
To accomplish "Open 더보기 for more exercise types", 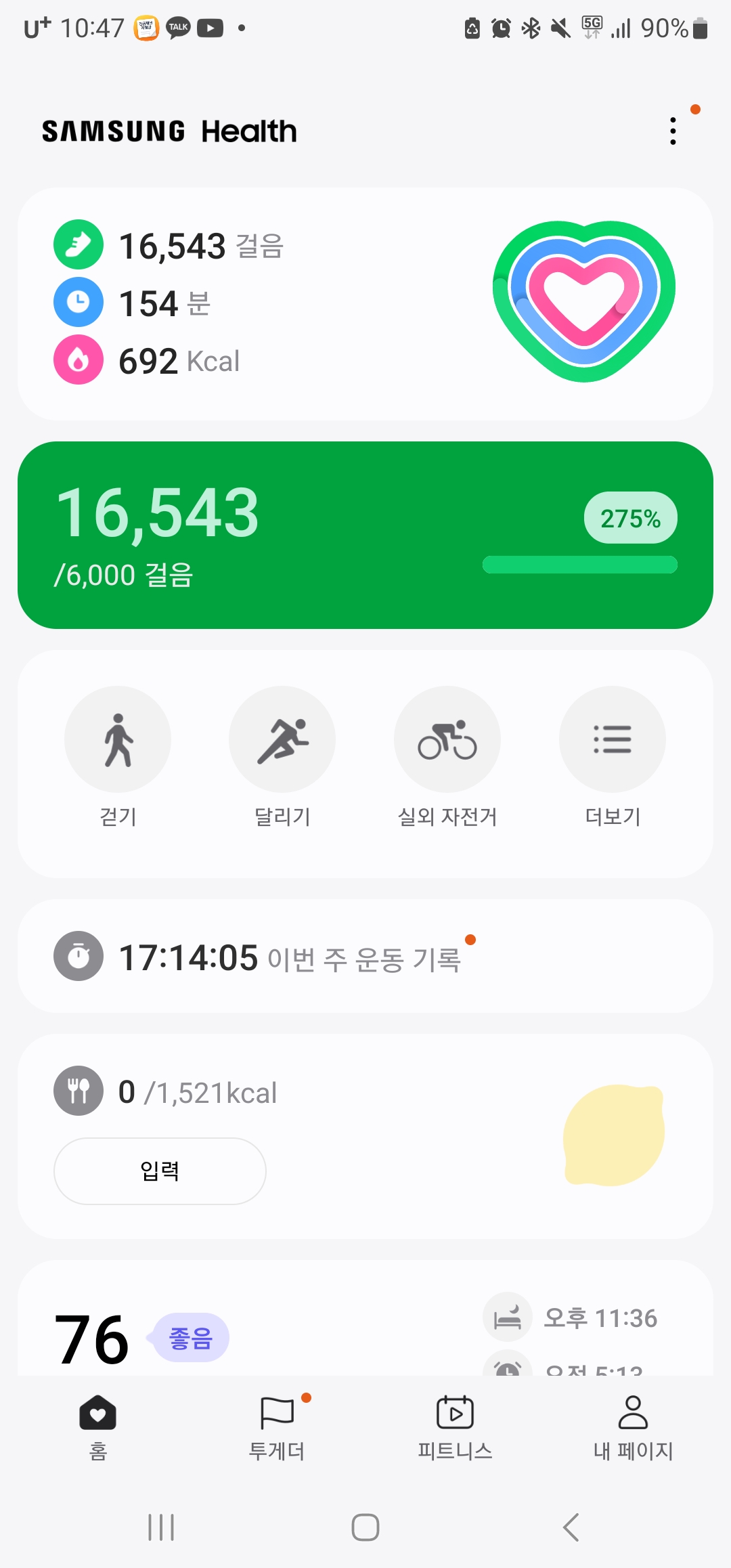I will click(x=612, y=739).
